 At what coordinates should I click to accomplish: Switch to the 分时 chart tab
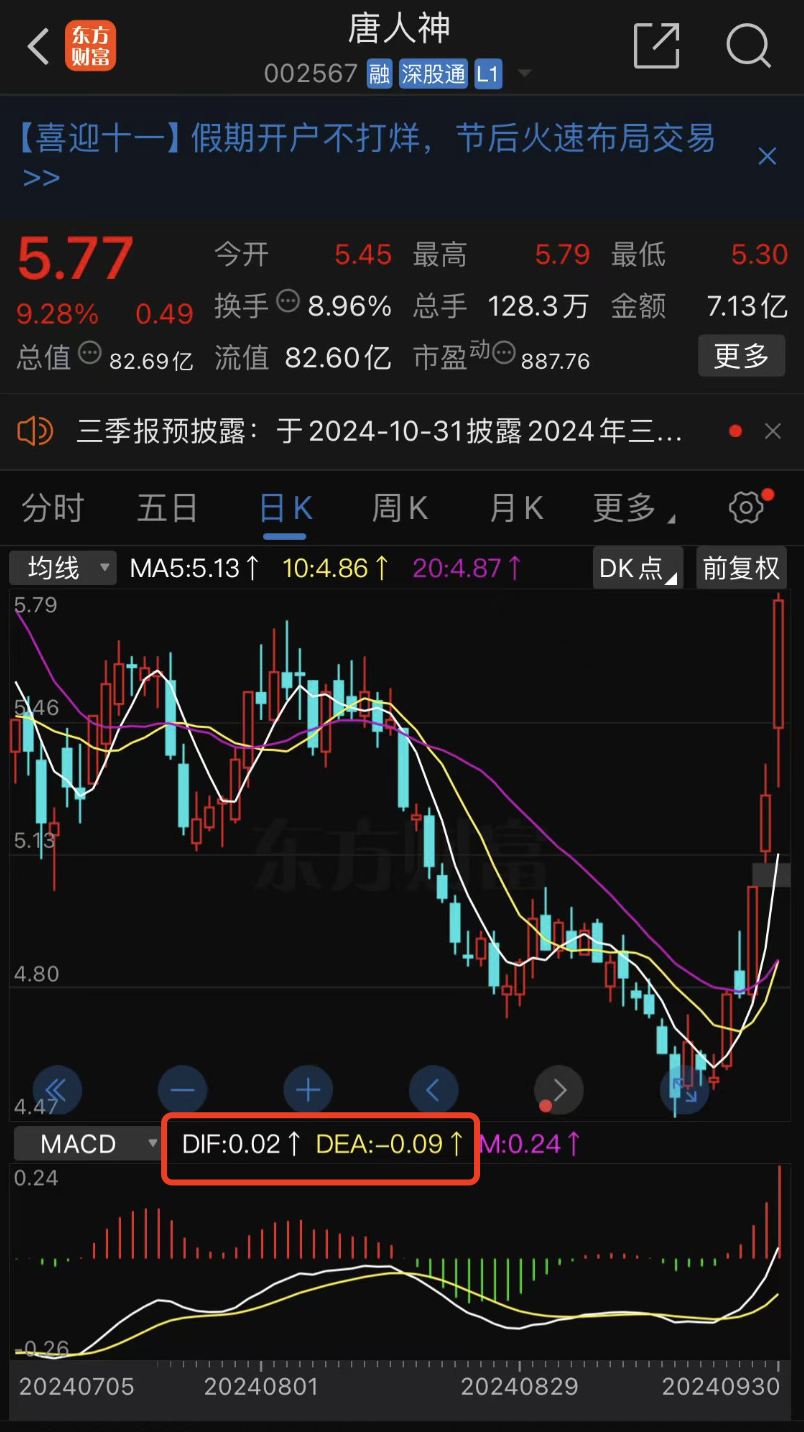(52, 509)
